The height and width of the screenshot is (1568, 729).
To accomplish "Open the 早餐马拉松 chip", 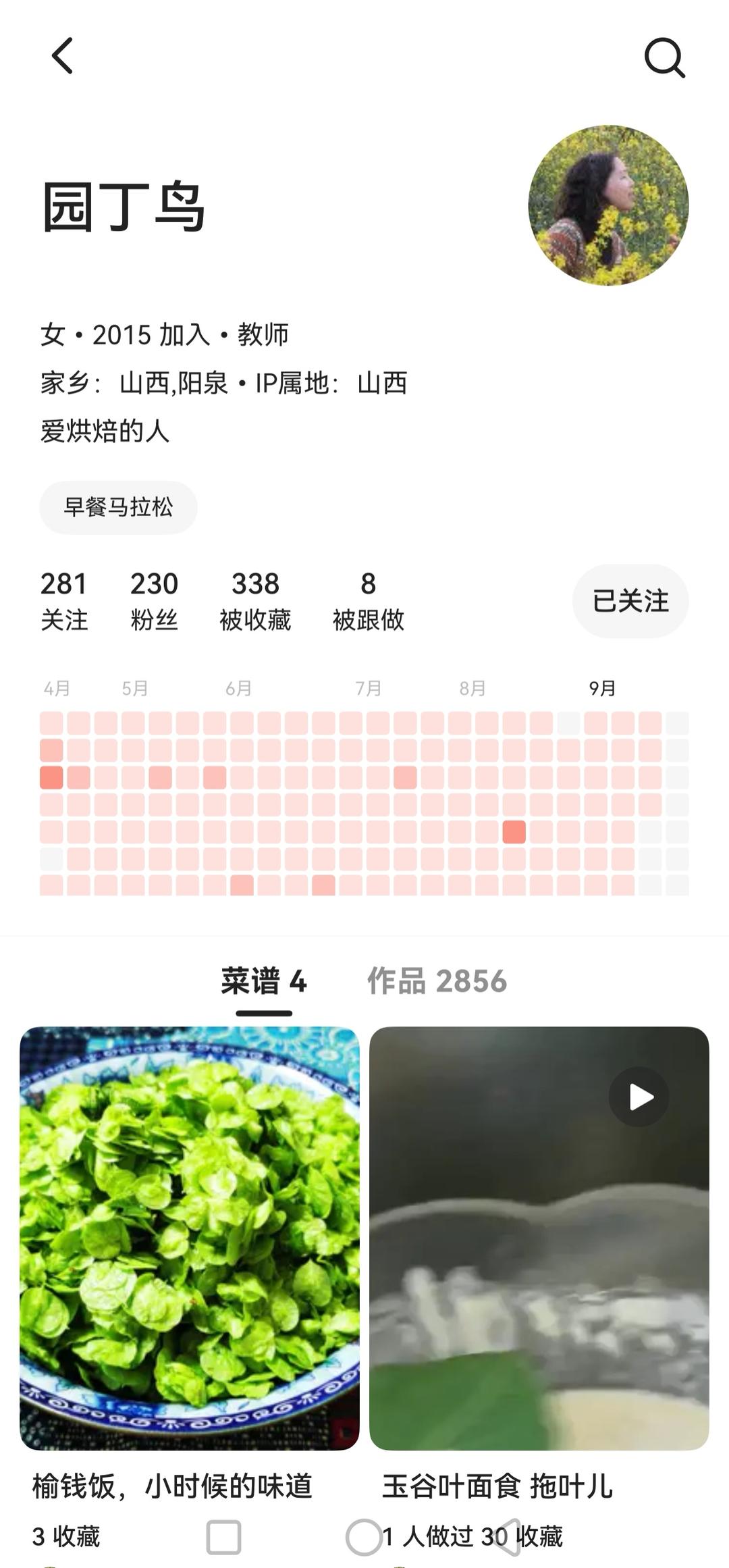I will tap(118, 507).
